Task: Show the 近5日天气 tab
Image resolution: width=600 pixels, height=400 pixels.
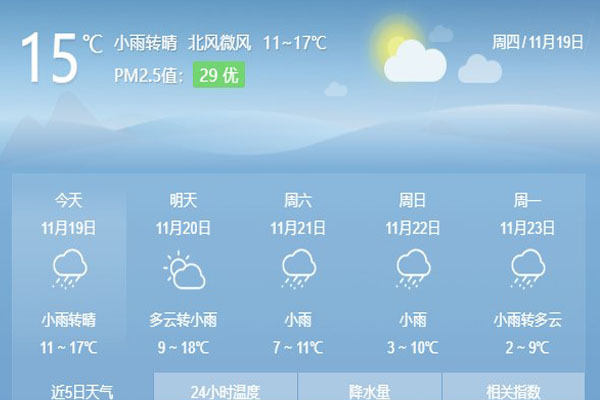Action: click(x=83, y=389)
